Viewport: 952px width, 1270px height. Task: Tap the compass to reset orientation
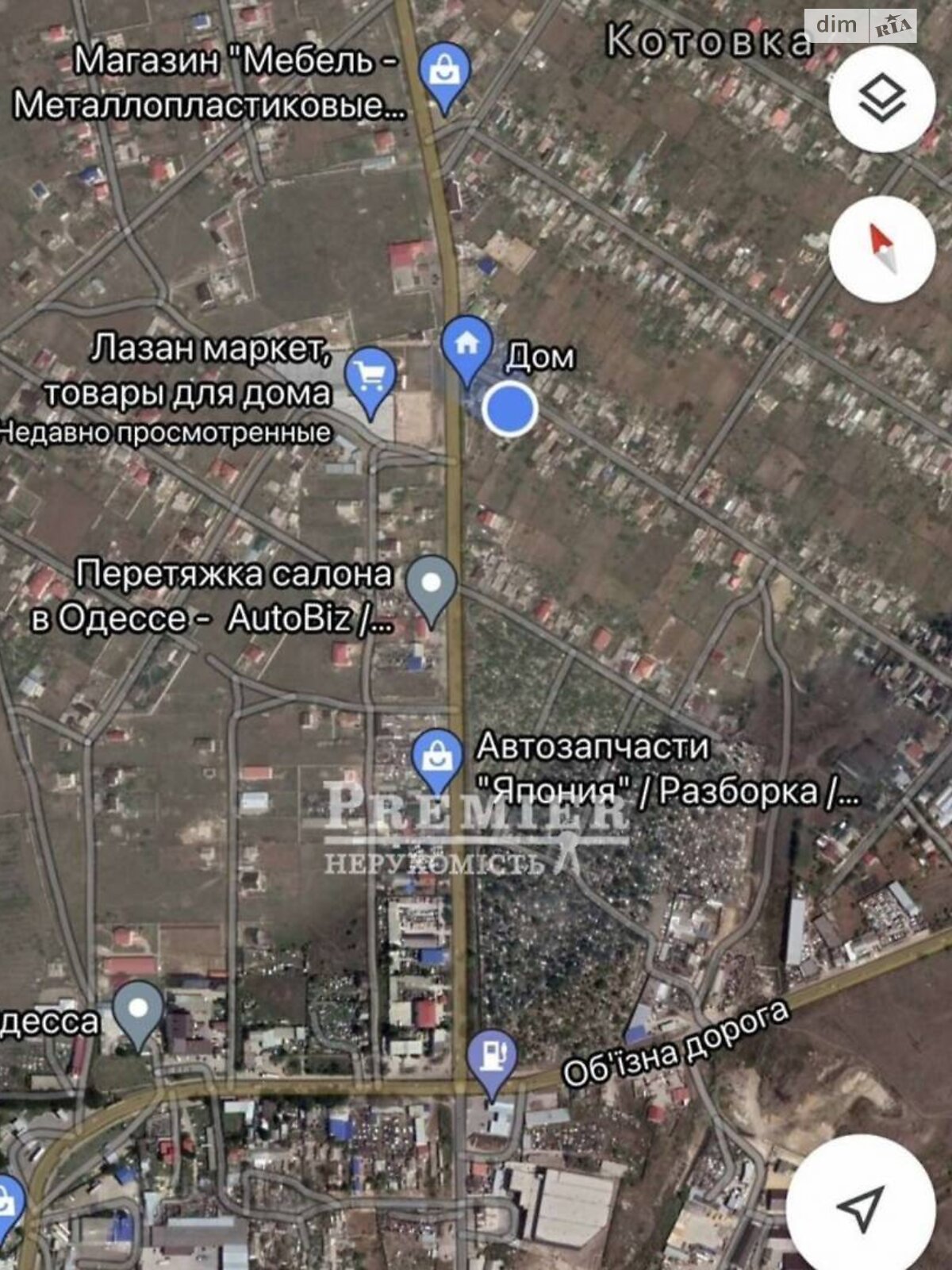coord(881,248)
